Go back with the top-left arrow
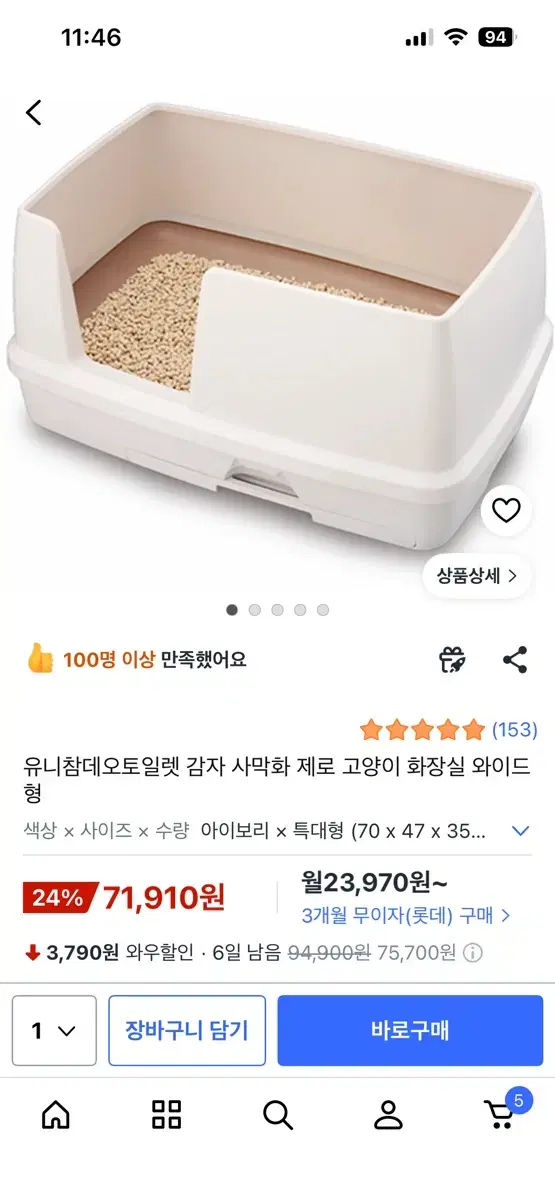This screenshot has height=1200, width=555. (x=34, y=112)
